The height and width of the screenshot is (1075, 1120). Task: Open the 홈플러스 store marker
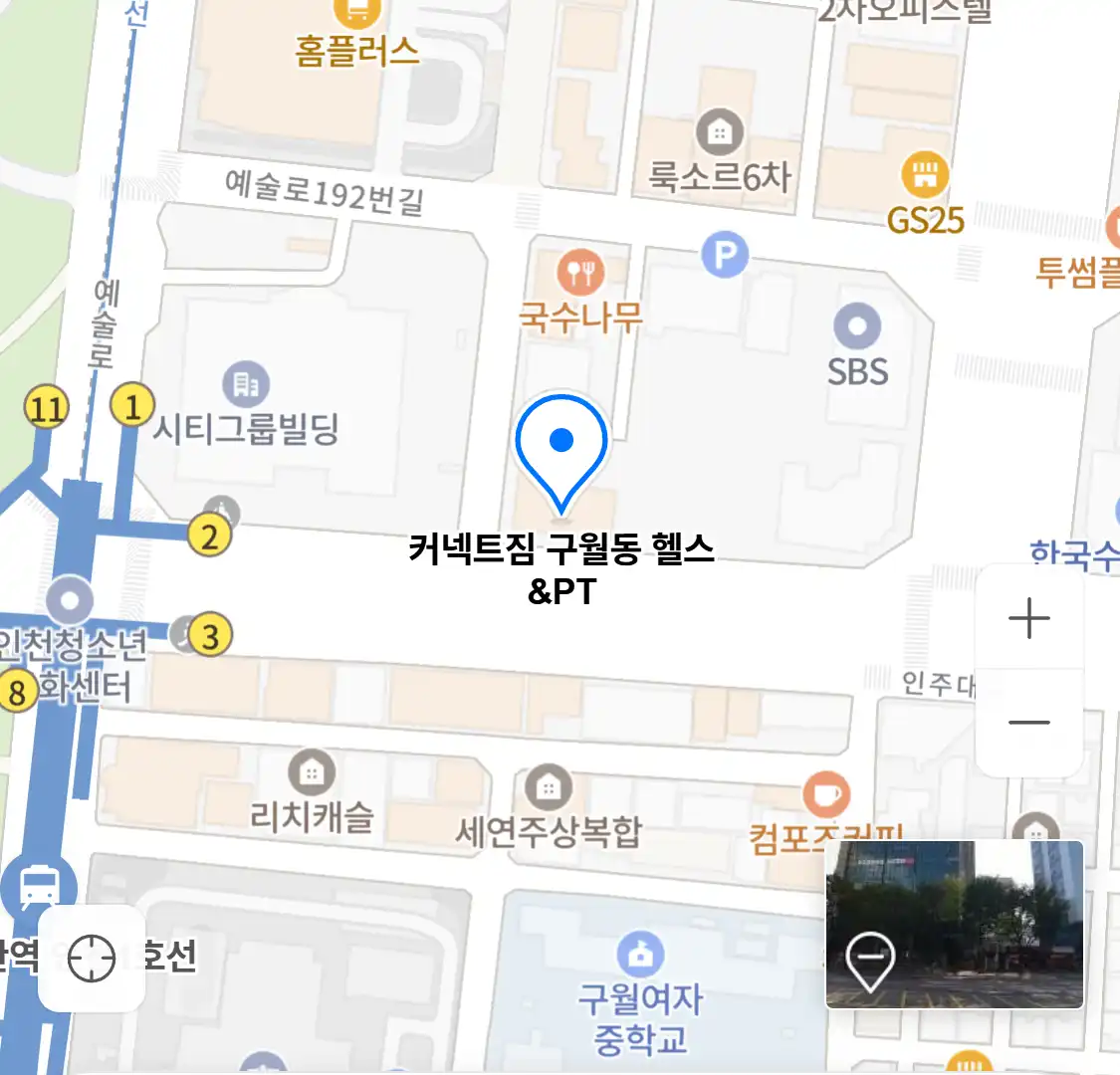(357, 12)
